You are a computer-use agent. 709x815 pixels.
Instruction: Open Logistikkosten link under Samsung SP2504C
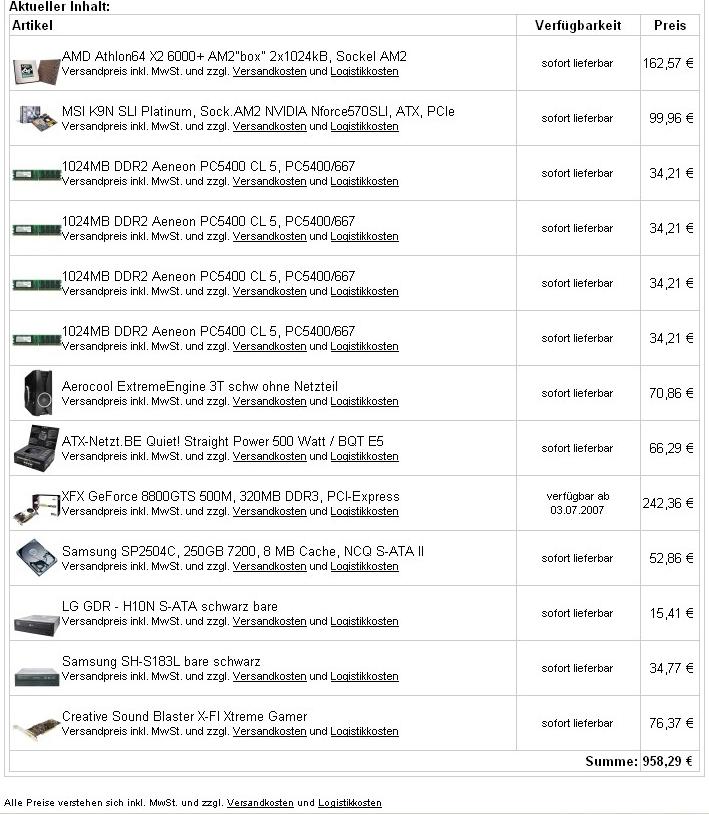pos(364,567)
